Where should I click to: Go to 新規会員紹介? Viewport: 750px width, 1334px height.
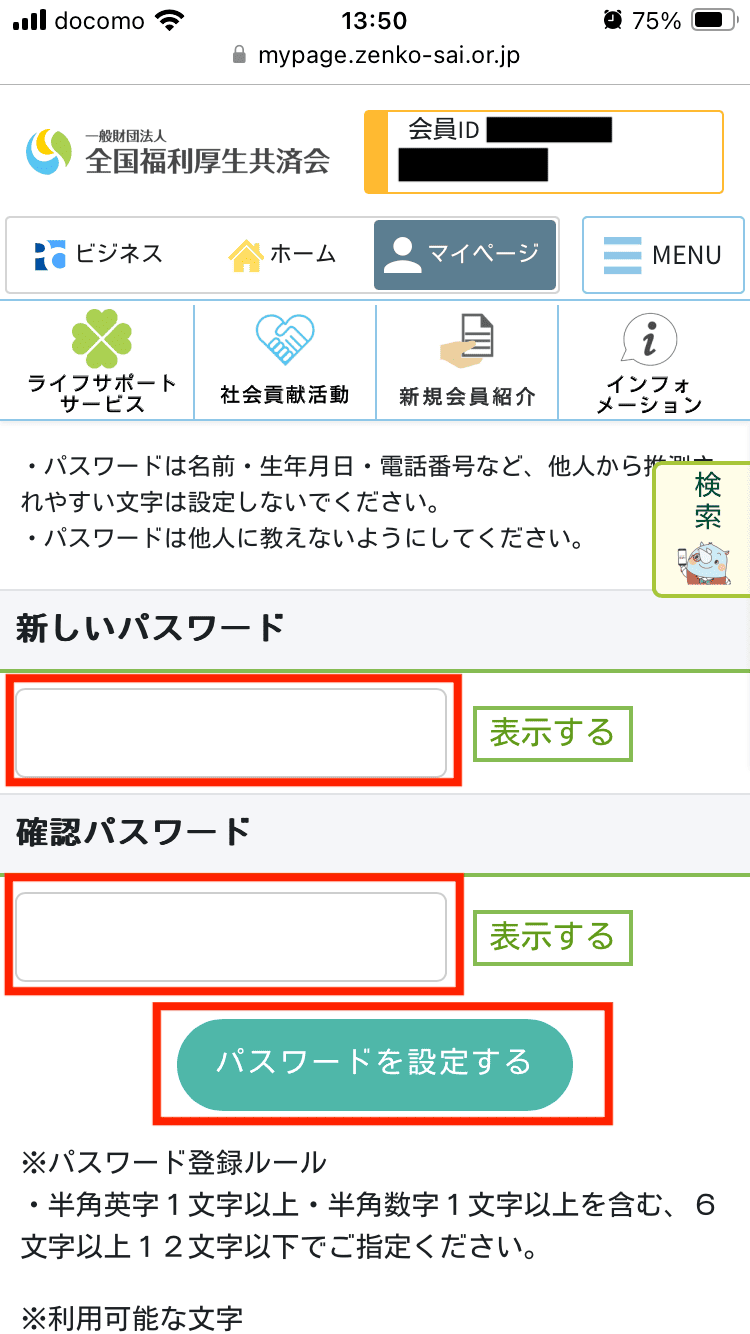click(x=467, y=362)
